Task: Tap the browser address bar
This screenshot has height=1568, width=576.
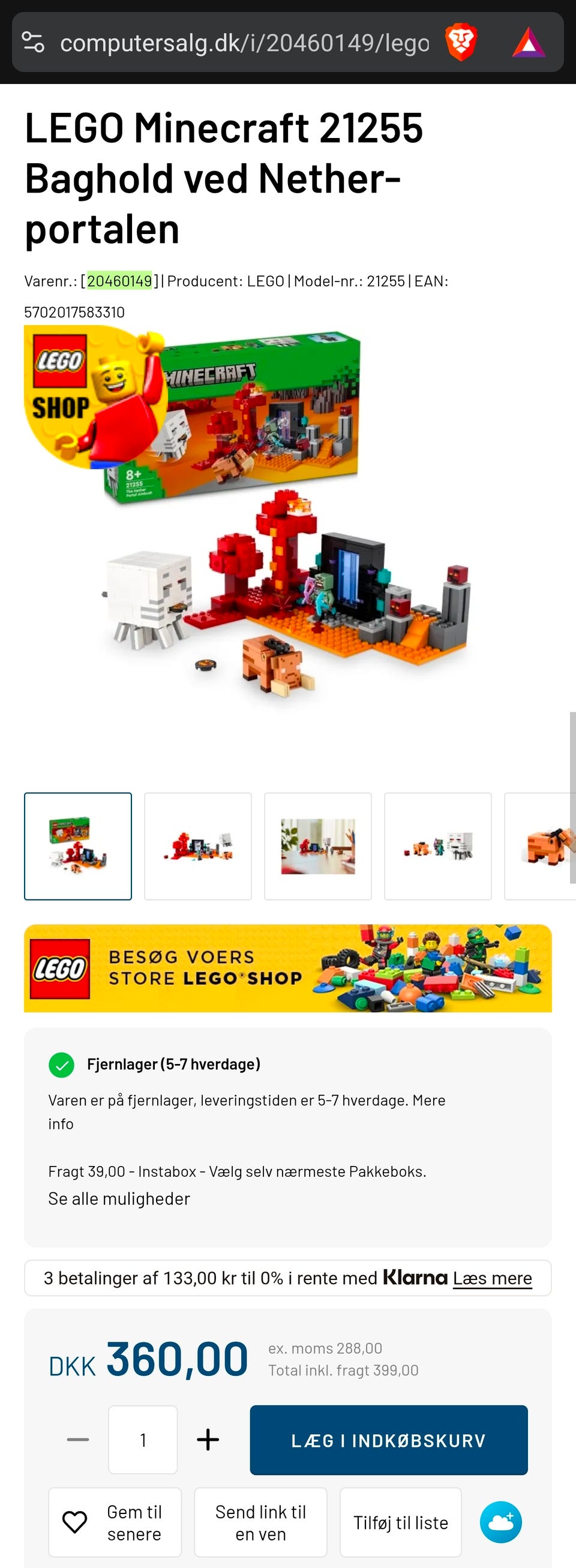Action: coord(244,43)
